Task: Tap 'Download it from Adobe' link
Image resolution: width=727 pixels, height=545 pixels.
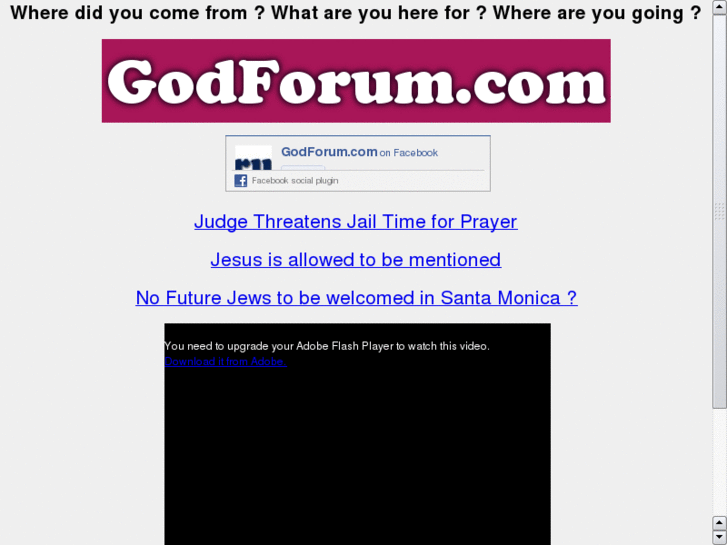Action: pos(226,361)
